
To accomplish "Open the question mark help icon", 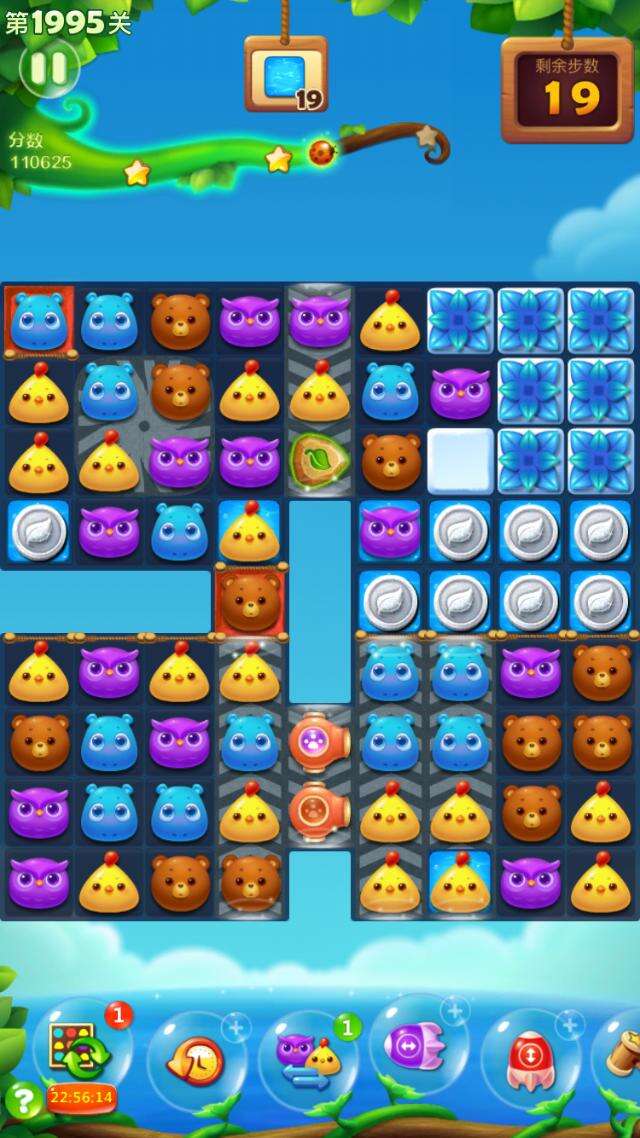I will pos(24,1100).
